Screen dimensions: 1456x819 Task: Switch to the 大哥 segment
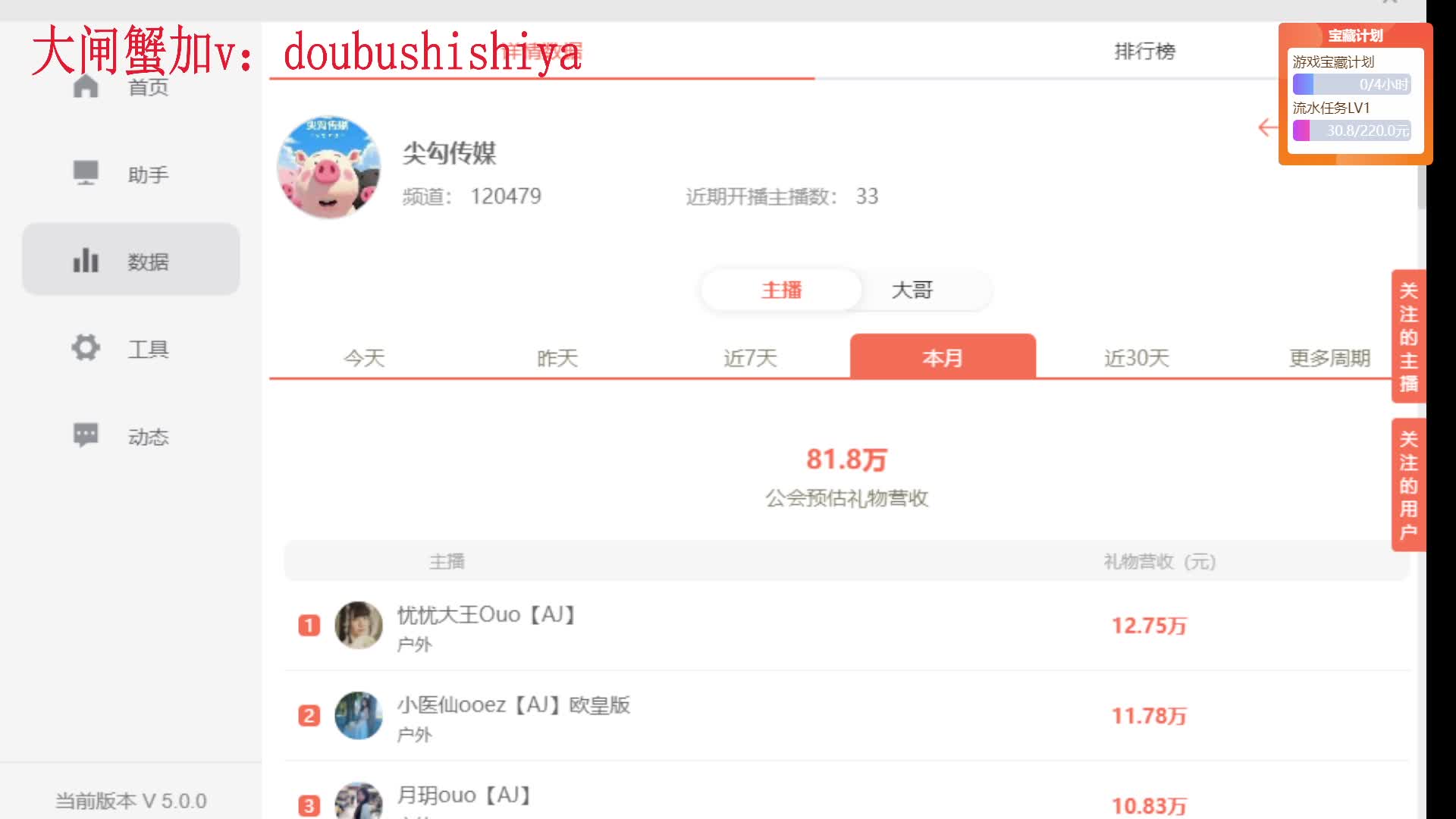click(912, 290)
